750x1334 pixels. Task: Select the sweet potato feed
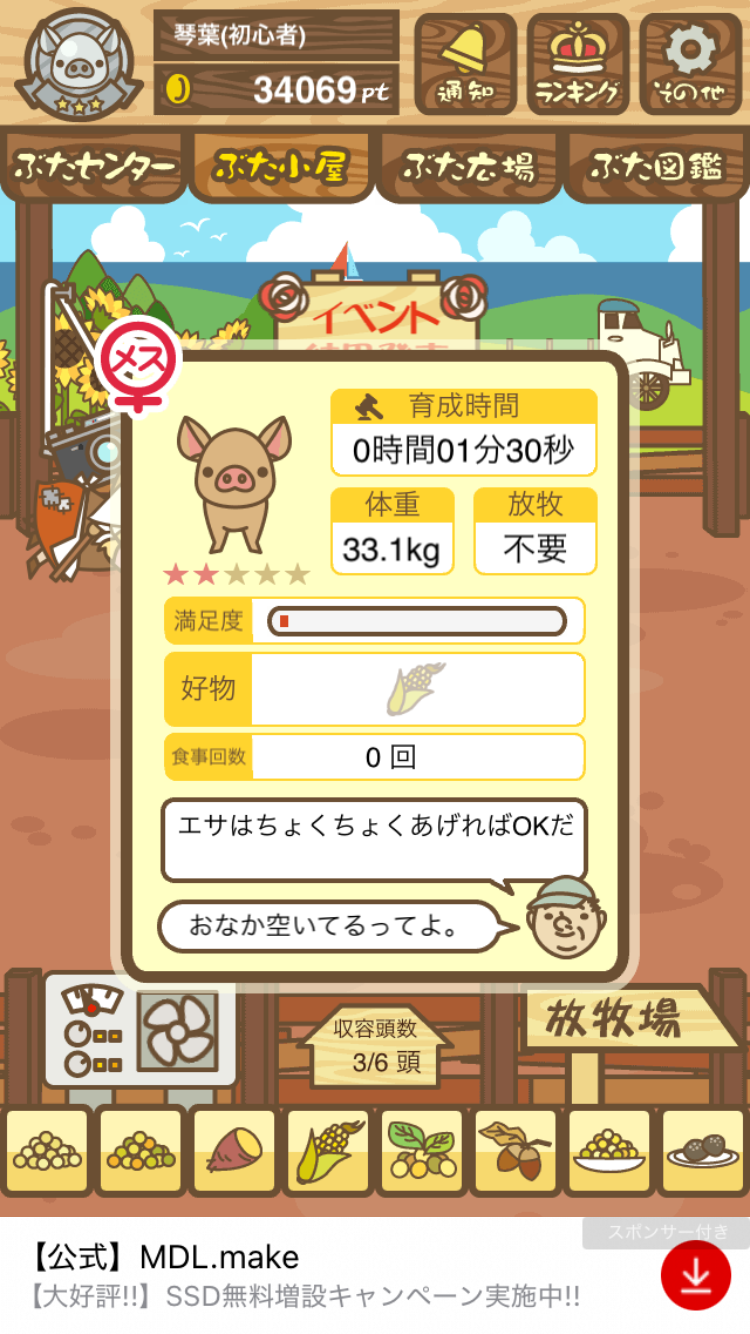click(x=233, y=1152)
